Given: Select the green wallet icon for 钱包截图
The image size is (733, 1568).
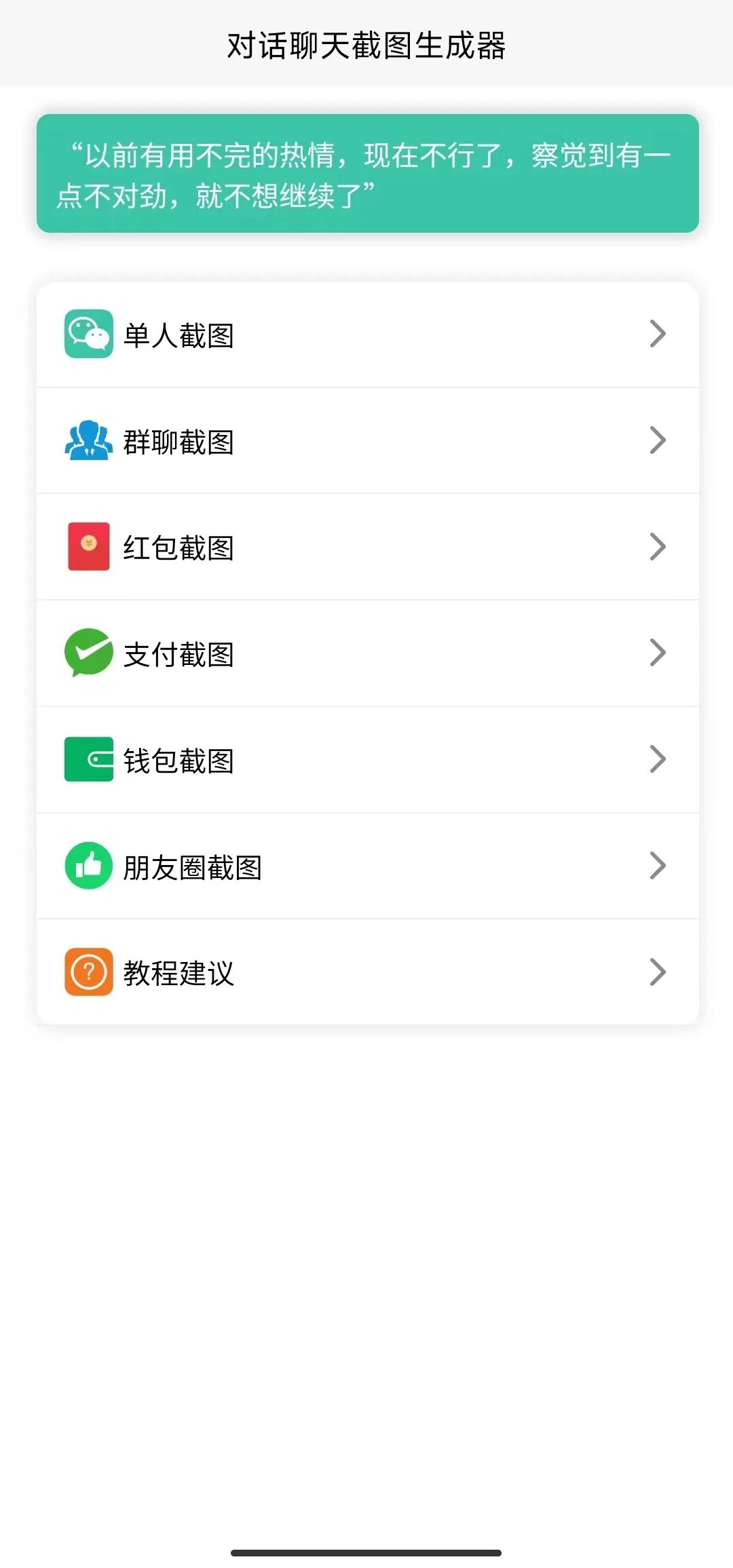Looking at the screenshot, I should click(88, 760).
